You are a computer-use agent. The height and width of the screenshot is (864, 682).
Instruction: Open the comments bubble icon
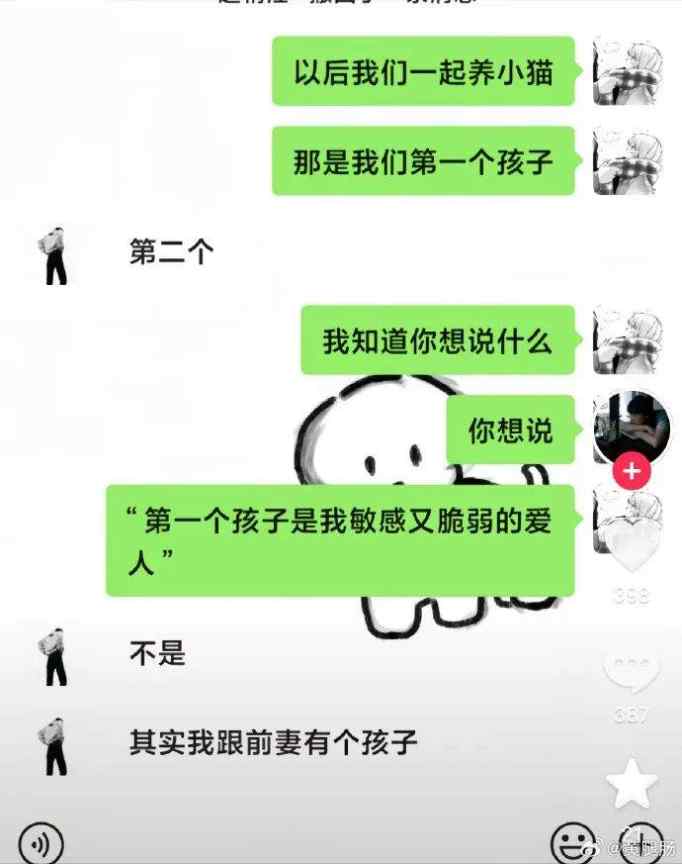631,673
